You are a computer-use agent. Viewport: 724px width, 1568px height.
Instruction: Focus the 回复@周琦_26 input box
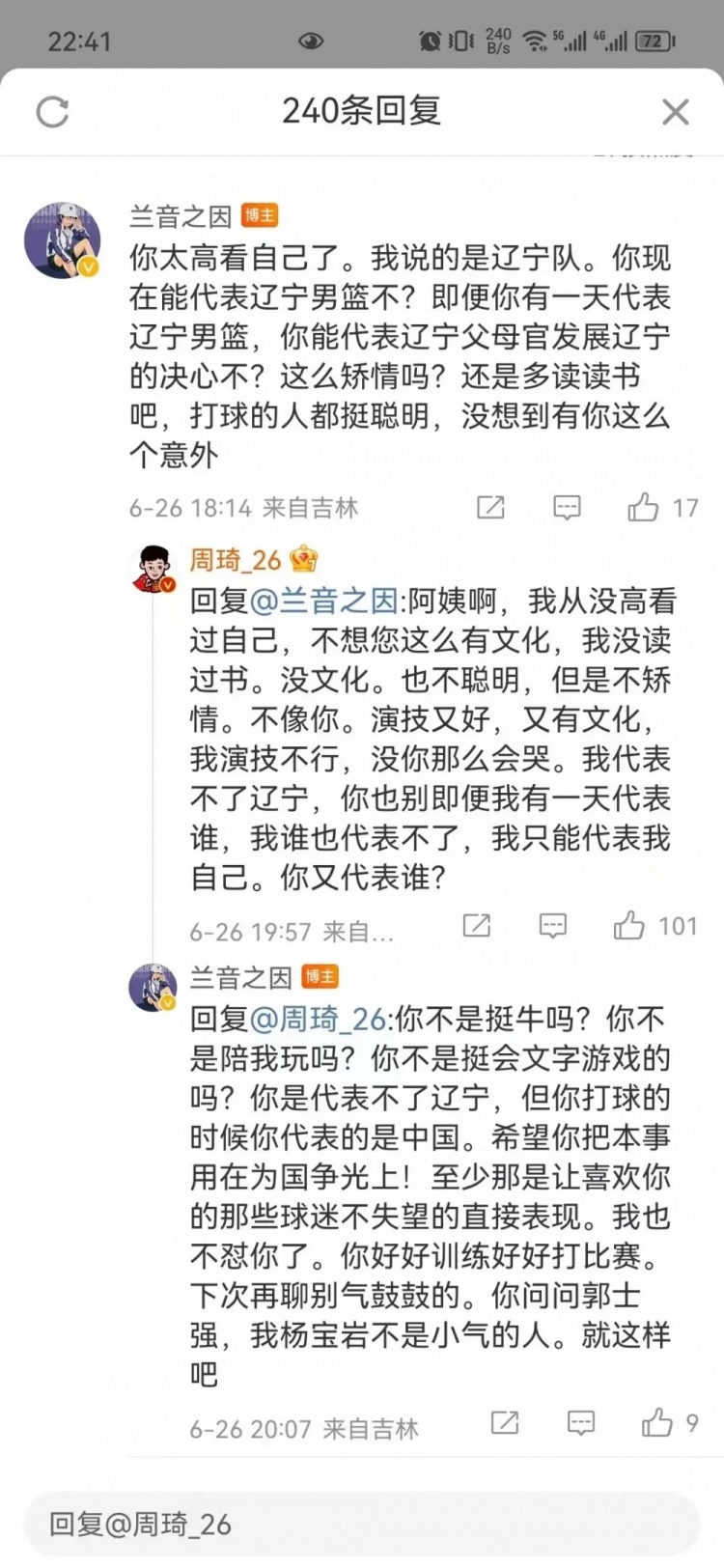[x=361, y=1524]
